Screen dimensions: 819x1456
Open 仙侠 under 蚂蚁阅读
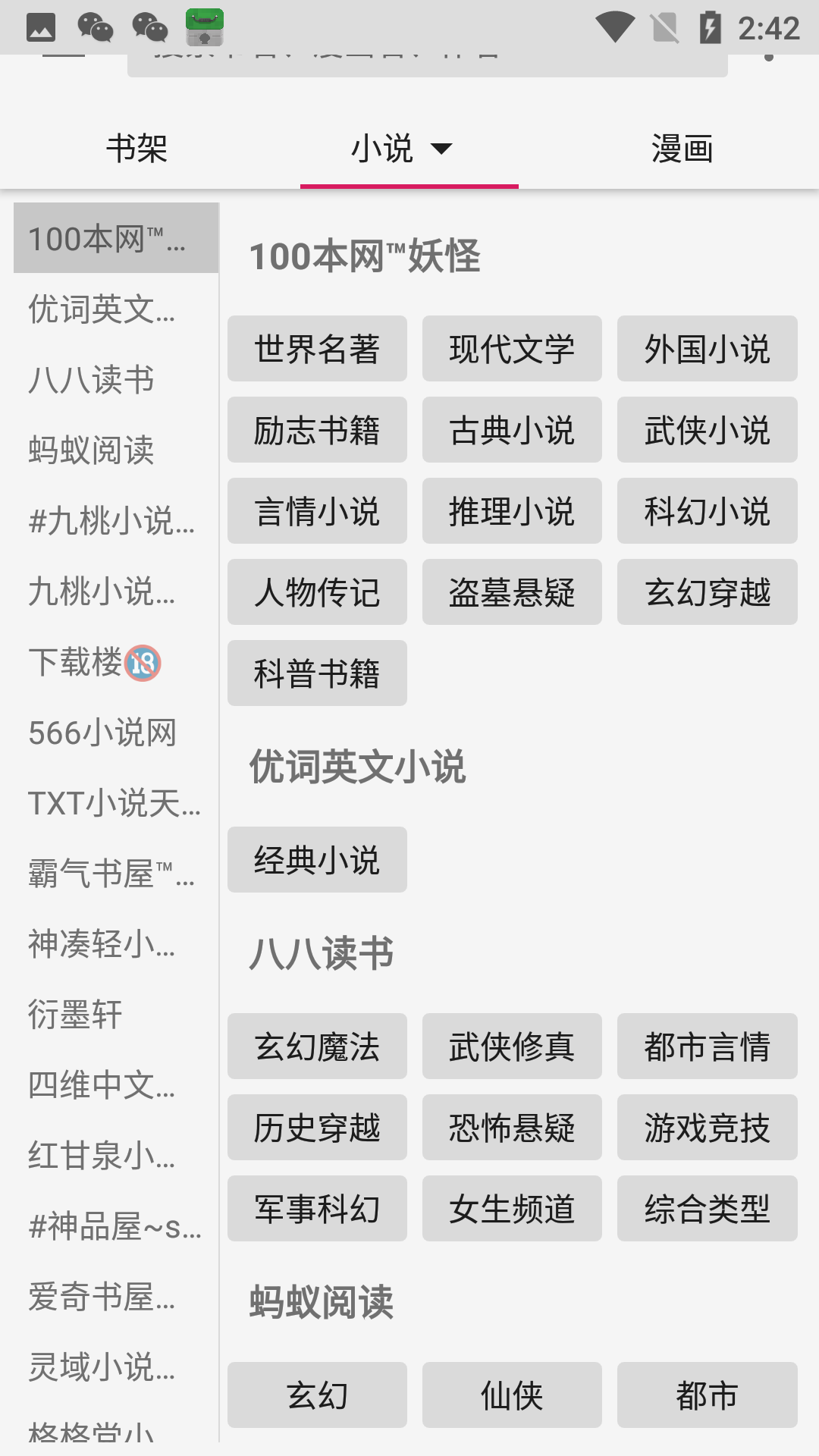[x=512, y=1395]
